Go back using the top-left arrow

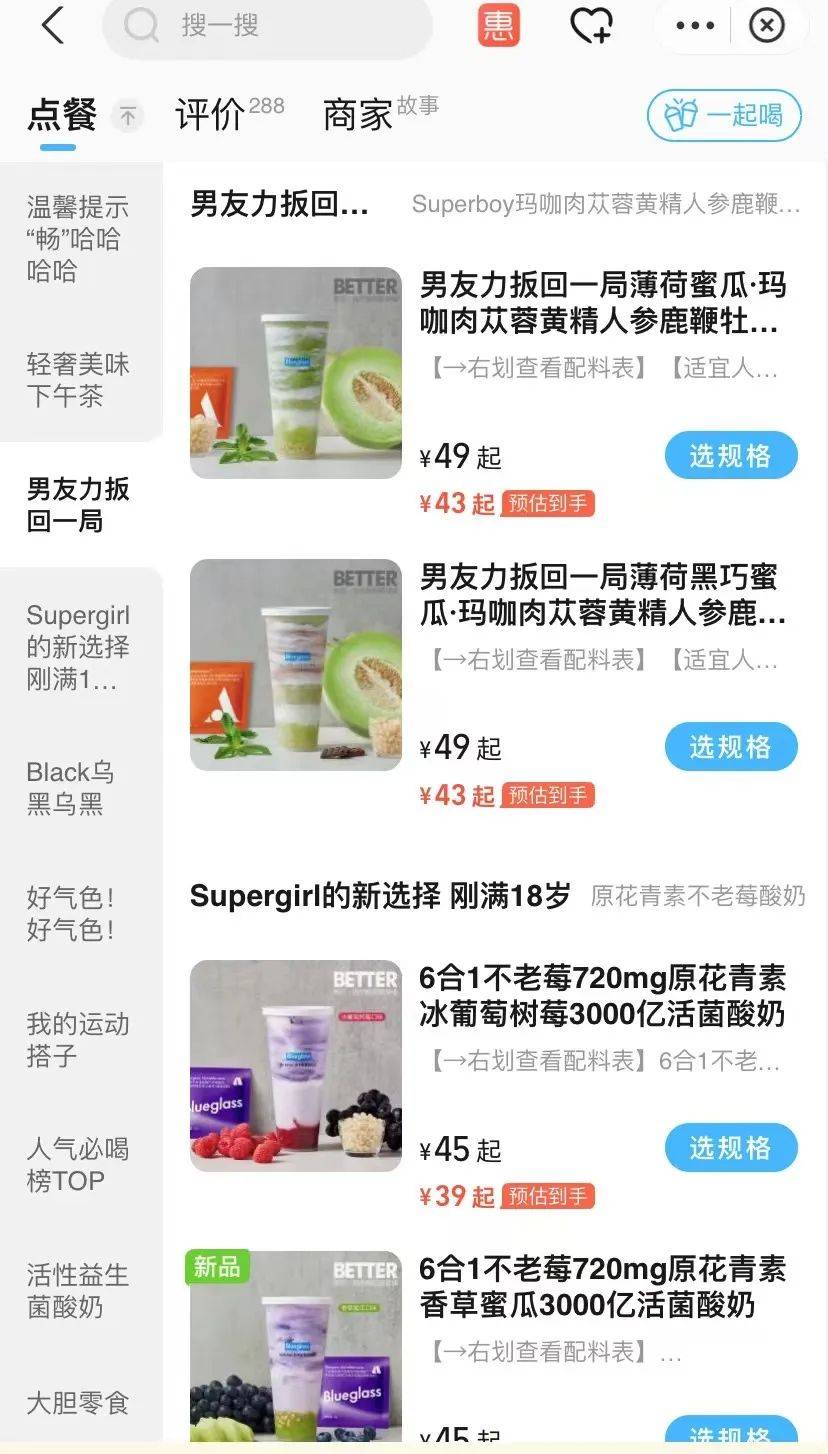[x=52, y=26]
